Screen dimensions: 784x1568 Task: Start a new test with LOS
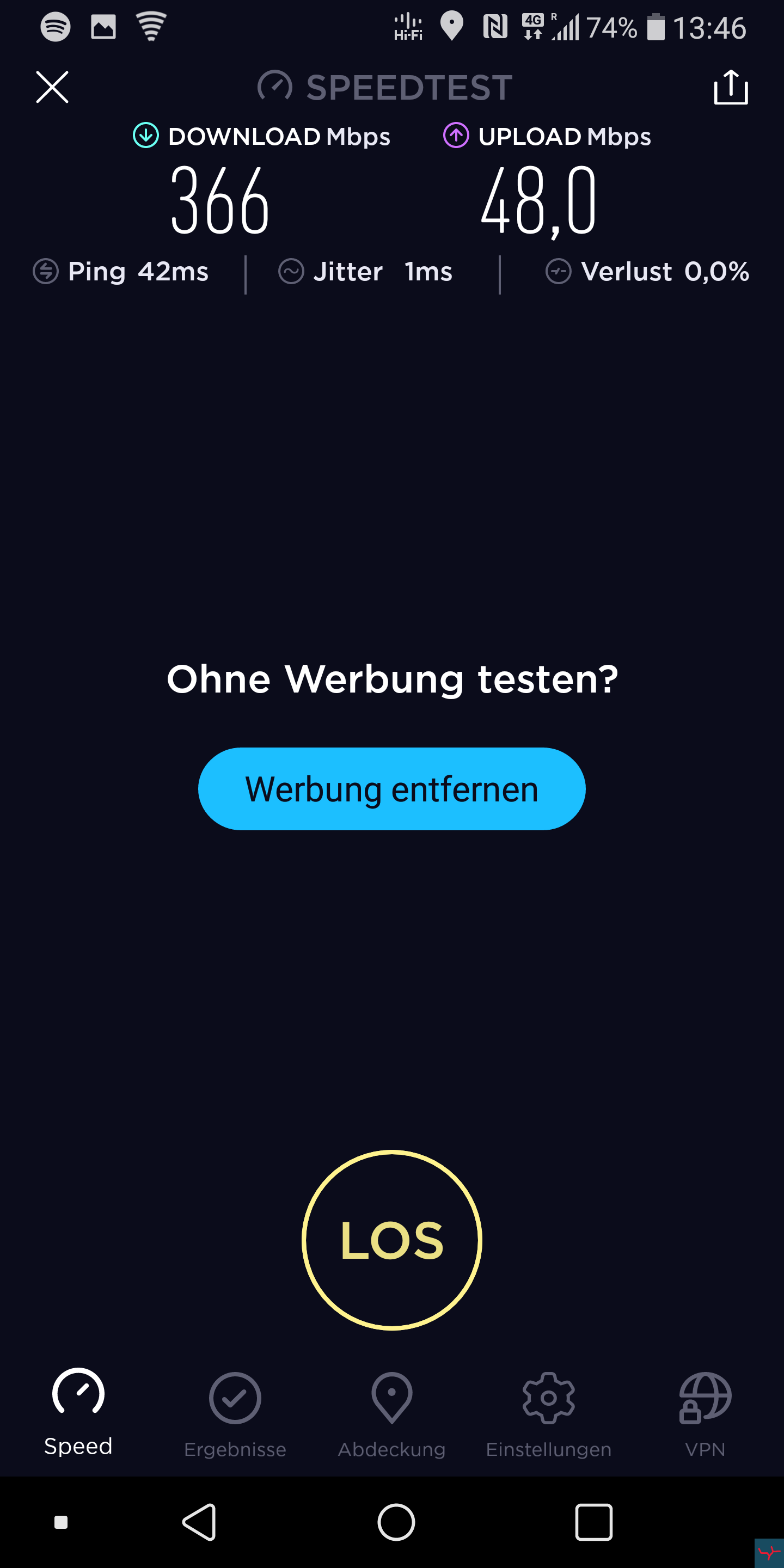(x=391, y=1240)
